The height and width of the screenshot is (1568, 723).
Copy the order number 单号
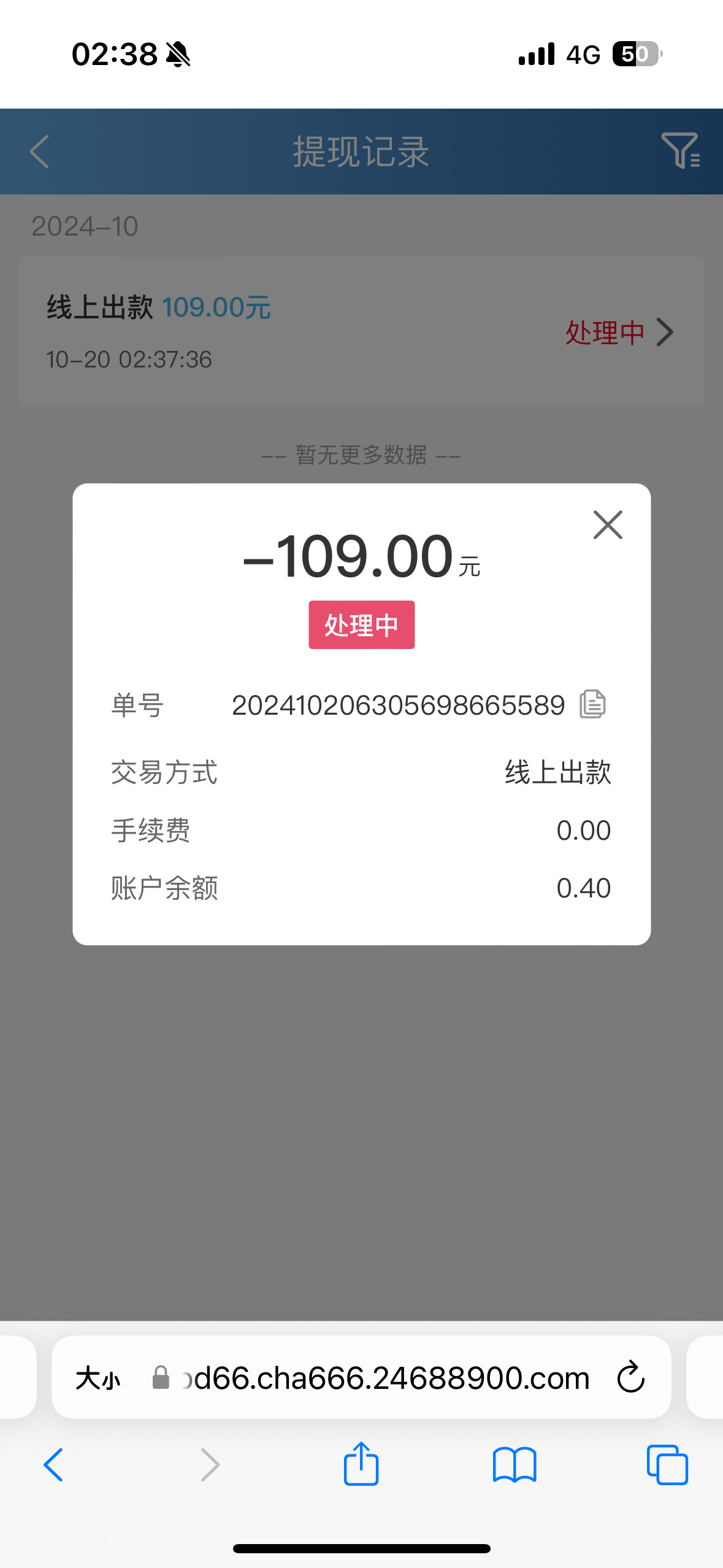coord(592,704)
